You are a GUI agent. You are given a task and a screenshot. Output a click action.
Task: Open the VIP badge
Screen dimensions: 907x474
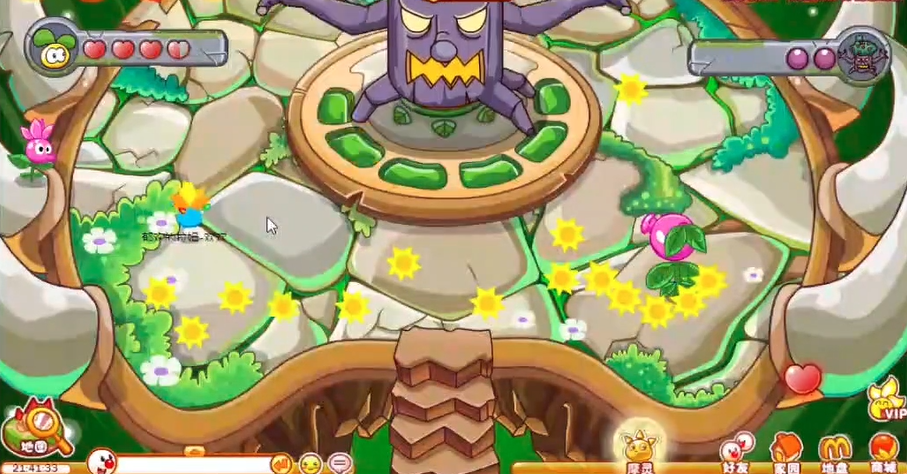886,397
